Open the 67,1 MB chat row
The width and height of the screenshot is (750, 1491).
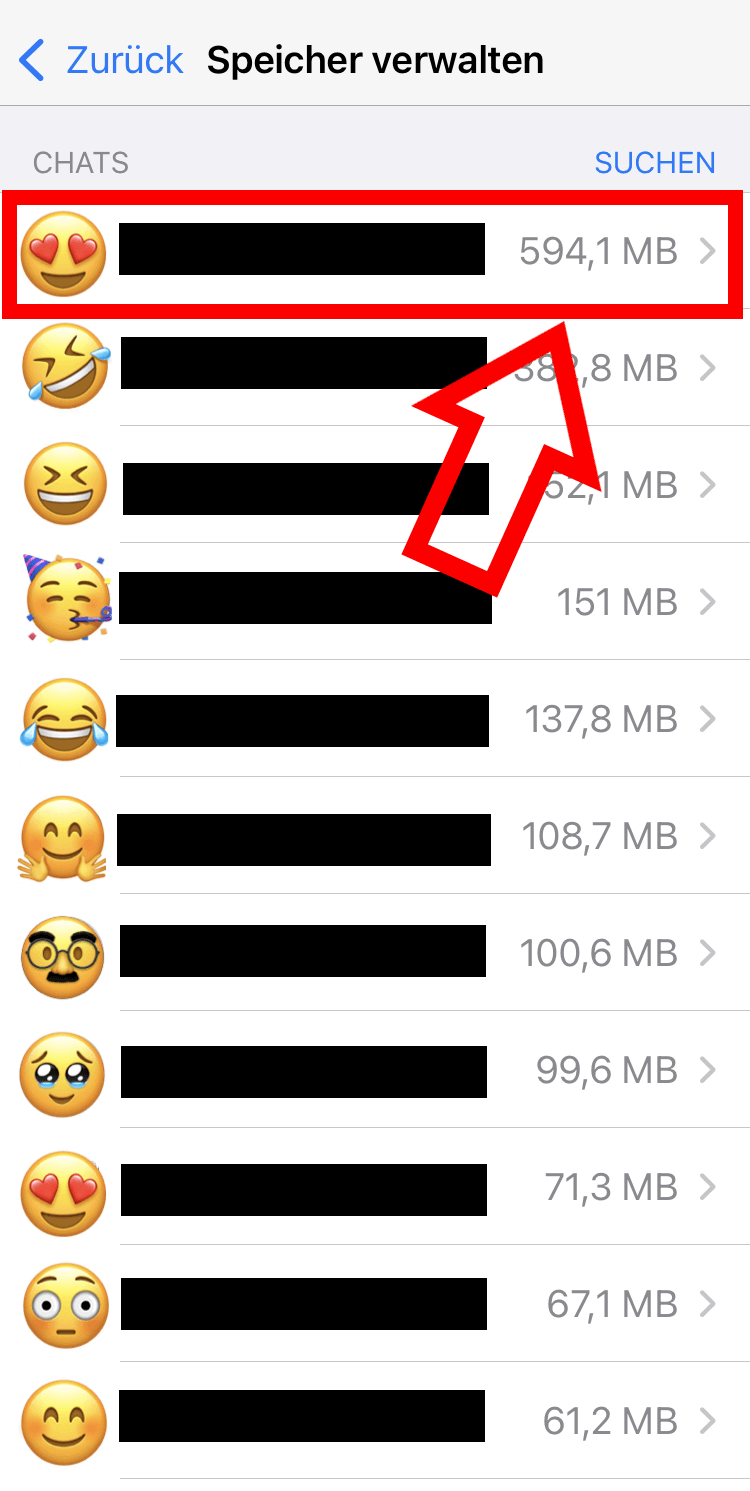(375, 1304)
